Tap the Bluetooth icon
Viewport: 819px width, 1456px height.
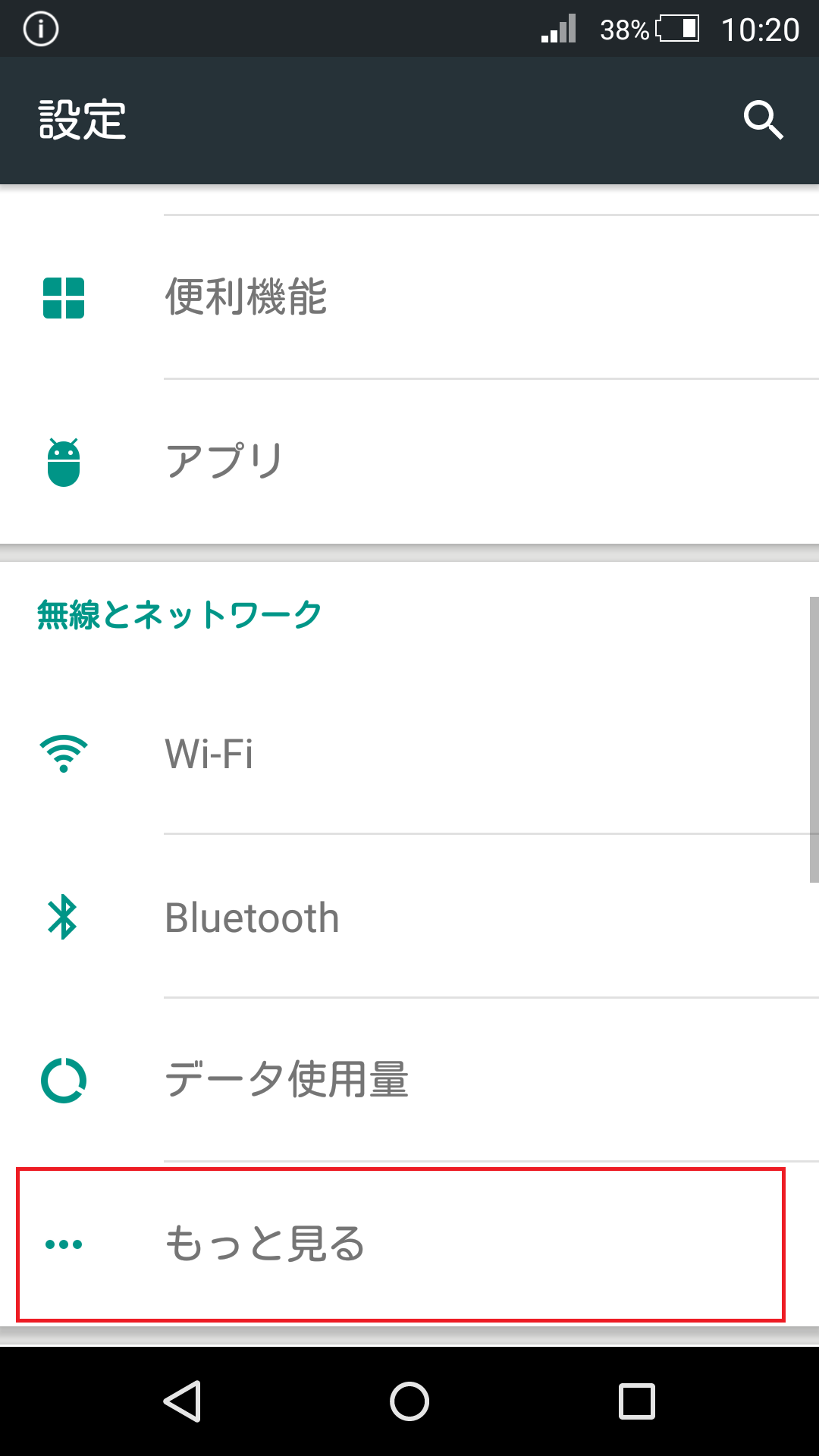pyautogui.click(x=64, y=918)
